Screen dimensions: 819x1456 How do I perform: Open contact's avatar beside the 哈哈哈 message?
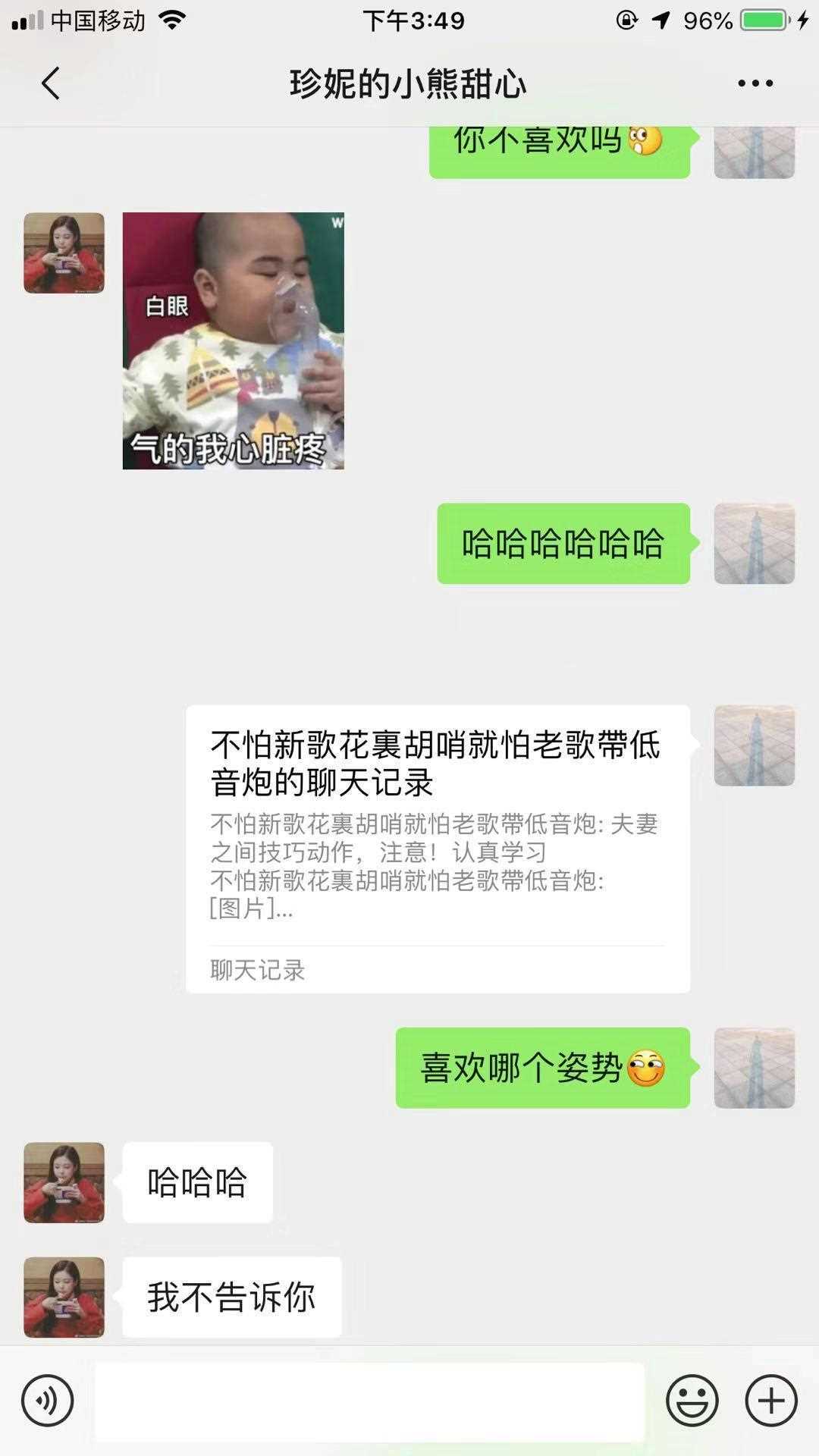64,1182
